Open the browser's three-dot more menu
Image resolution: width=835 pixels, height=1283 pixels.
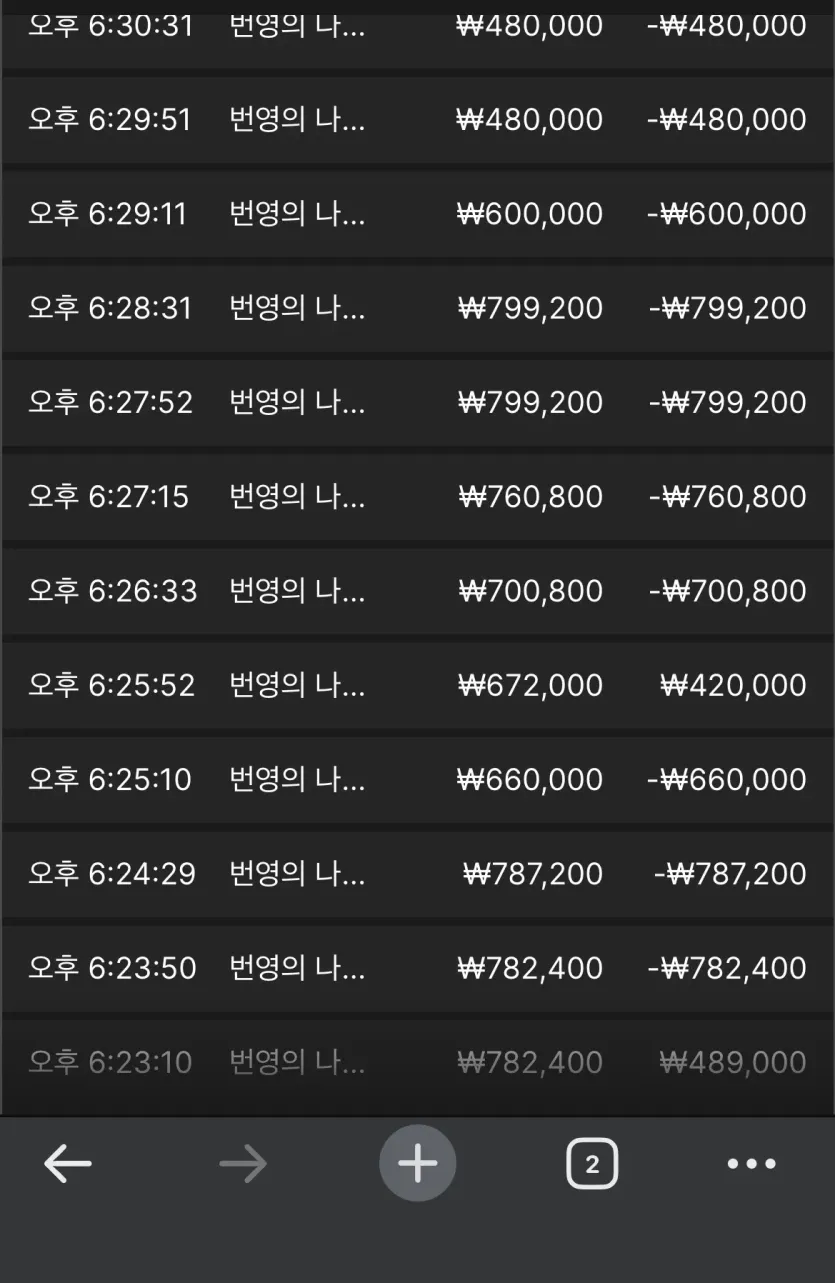751,1163
